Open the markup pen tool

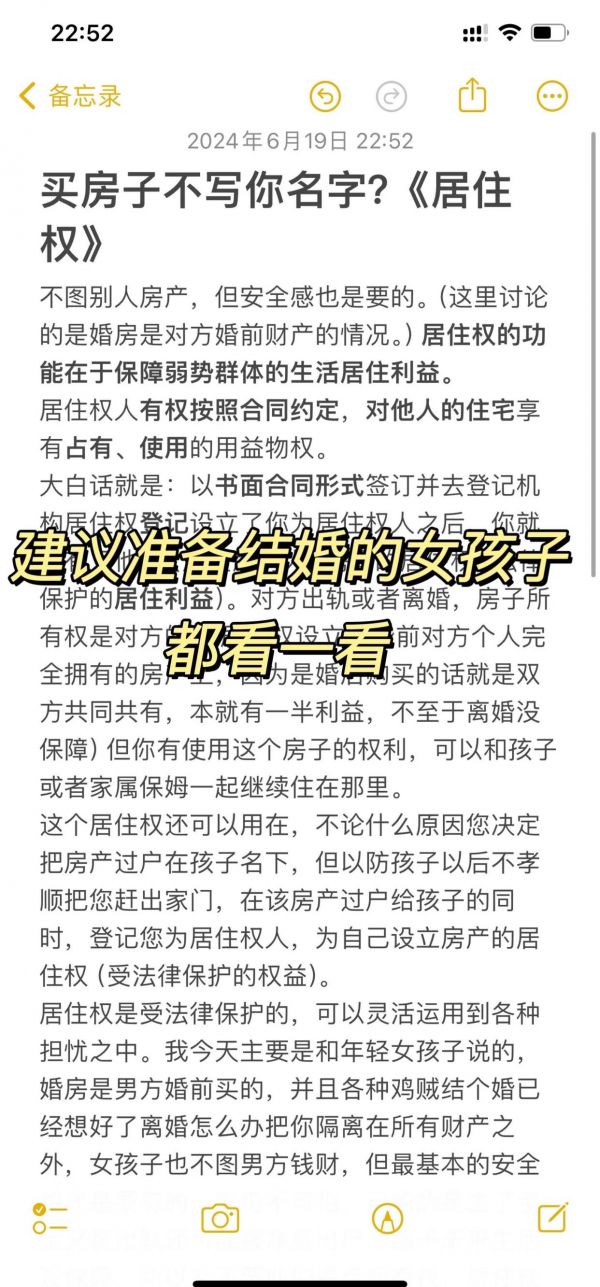pyautogui.click(x=387, y=1218)
